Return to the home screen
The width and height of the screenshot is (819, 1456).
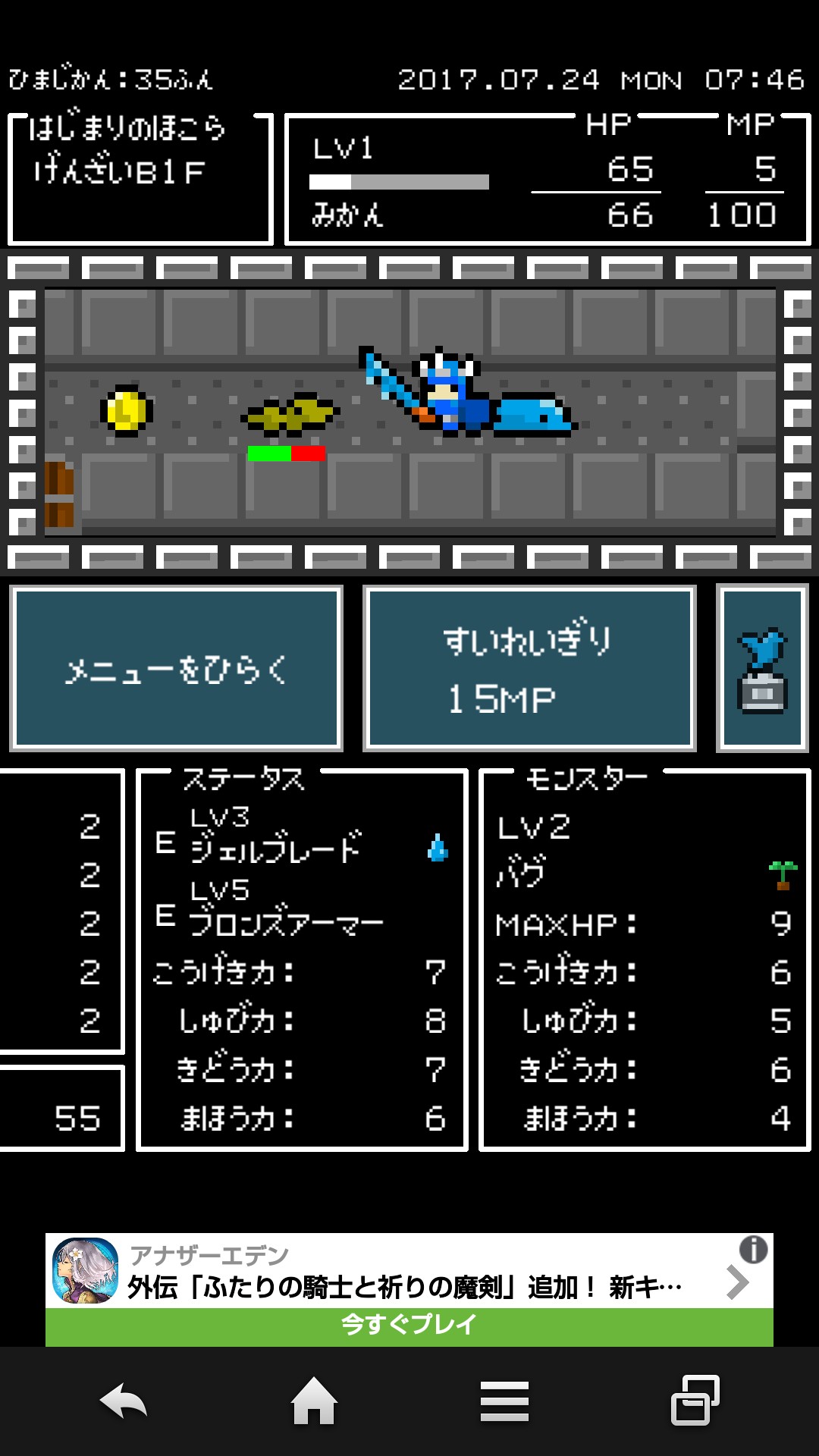coord(315,1401)
